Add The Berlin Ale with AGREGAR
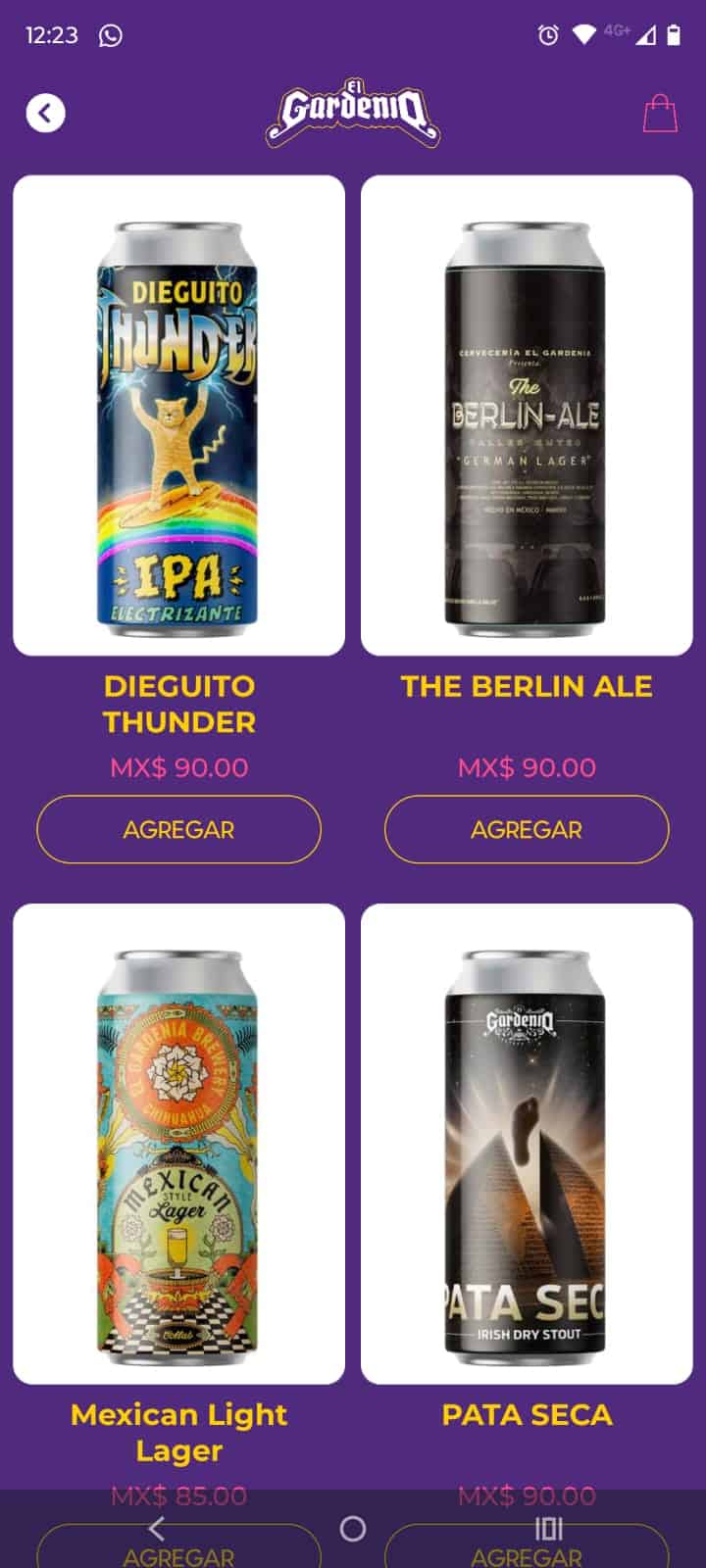This screenshot has height=1568, width=706. pyautogui.click(x=527, y=829)
